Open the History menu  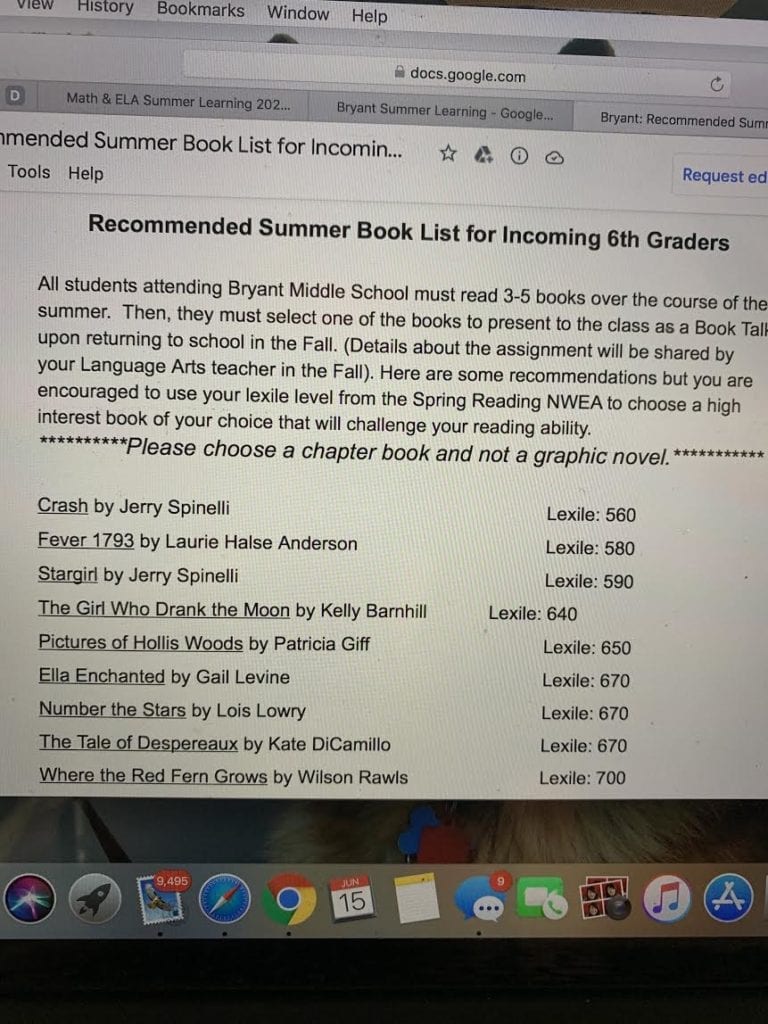(104, 7)
